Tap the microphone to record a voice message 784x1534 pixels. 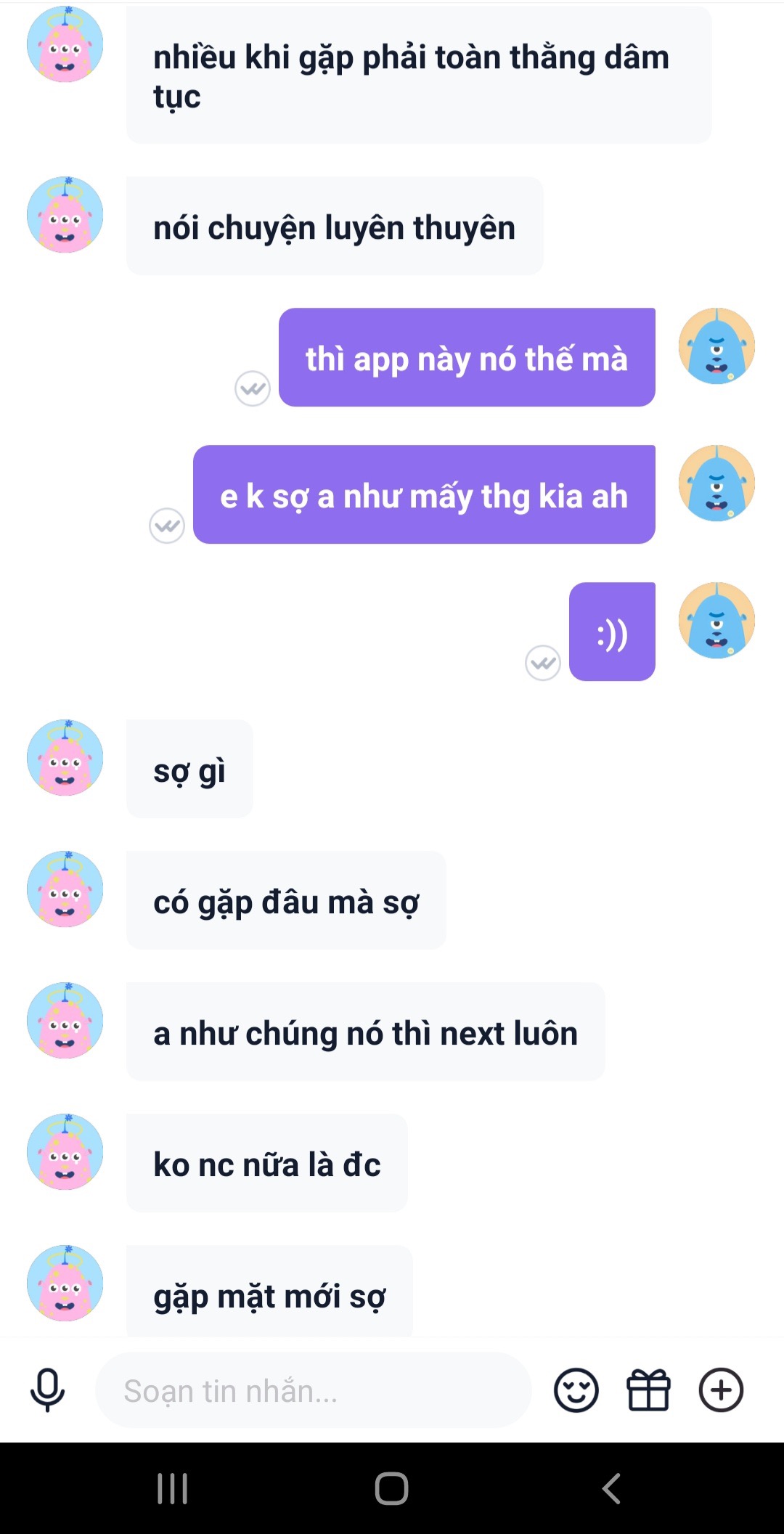(47, 1390)
